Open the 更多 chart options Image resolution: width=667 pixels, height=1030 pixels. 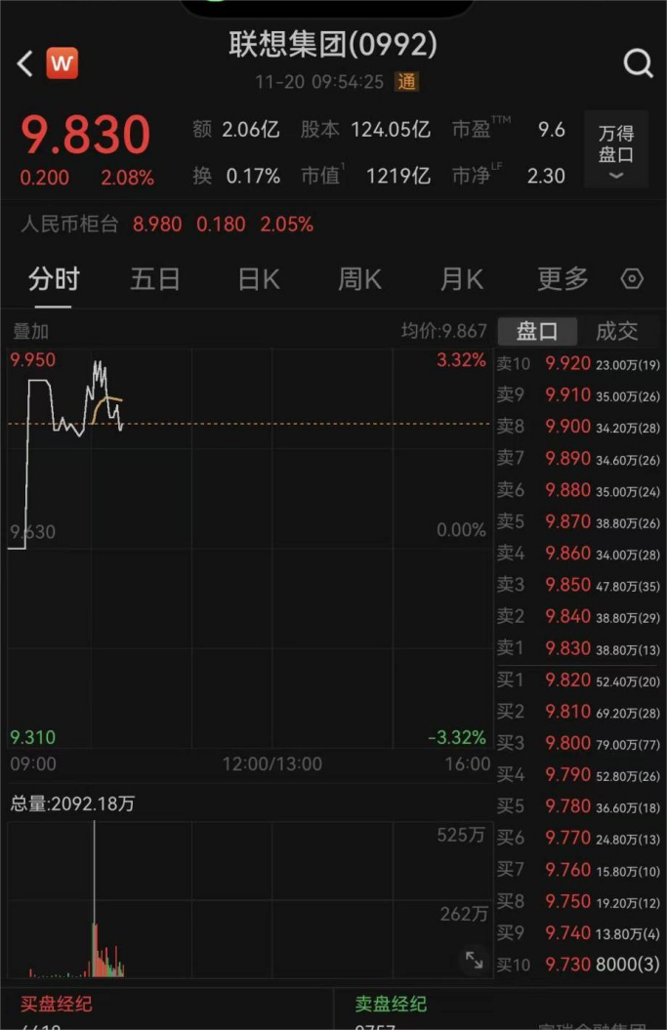(x=563, y=279)
